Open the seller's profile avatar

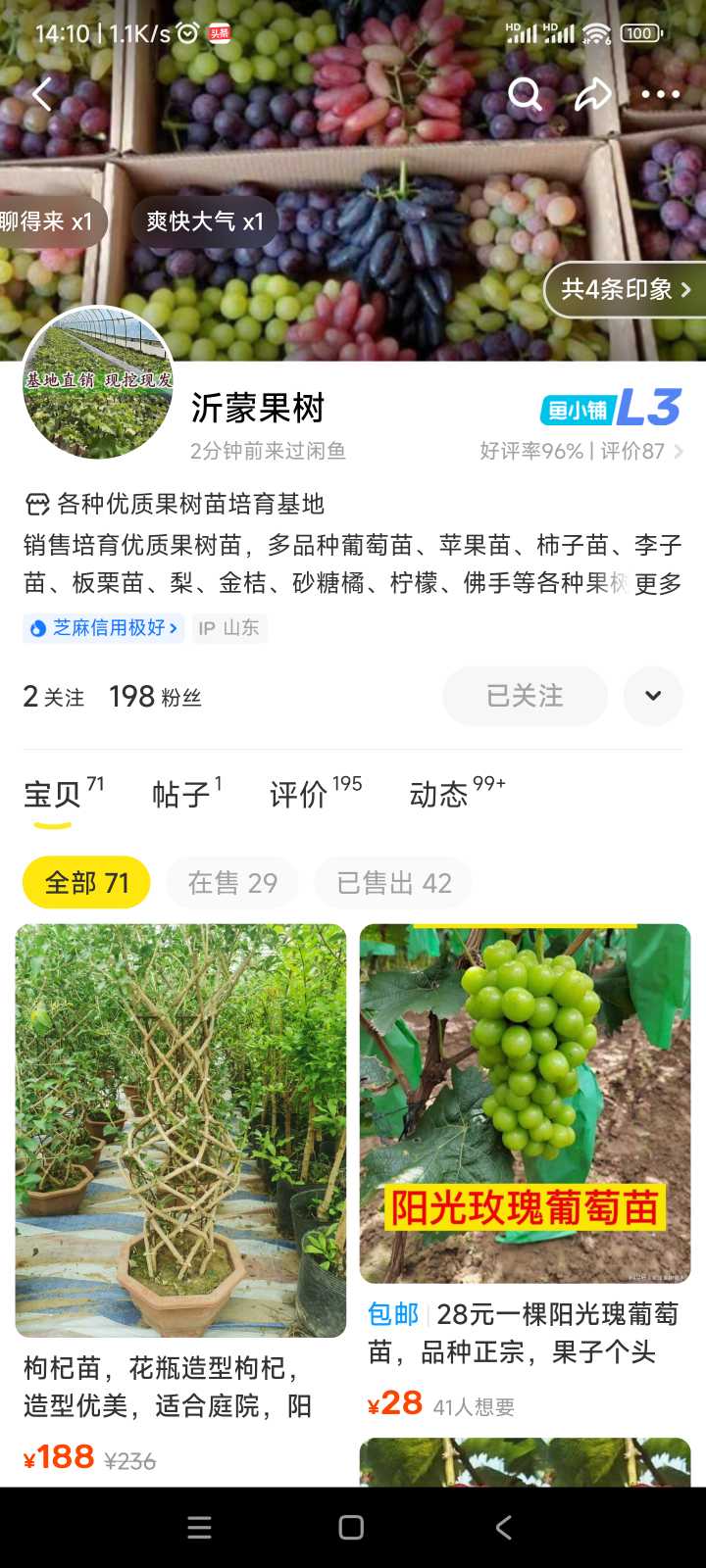coord(98,383)
